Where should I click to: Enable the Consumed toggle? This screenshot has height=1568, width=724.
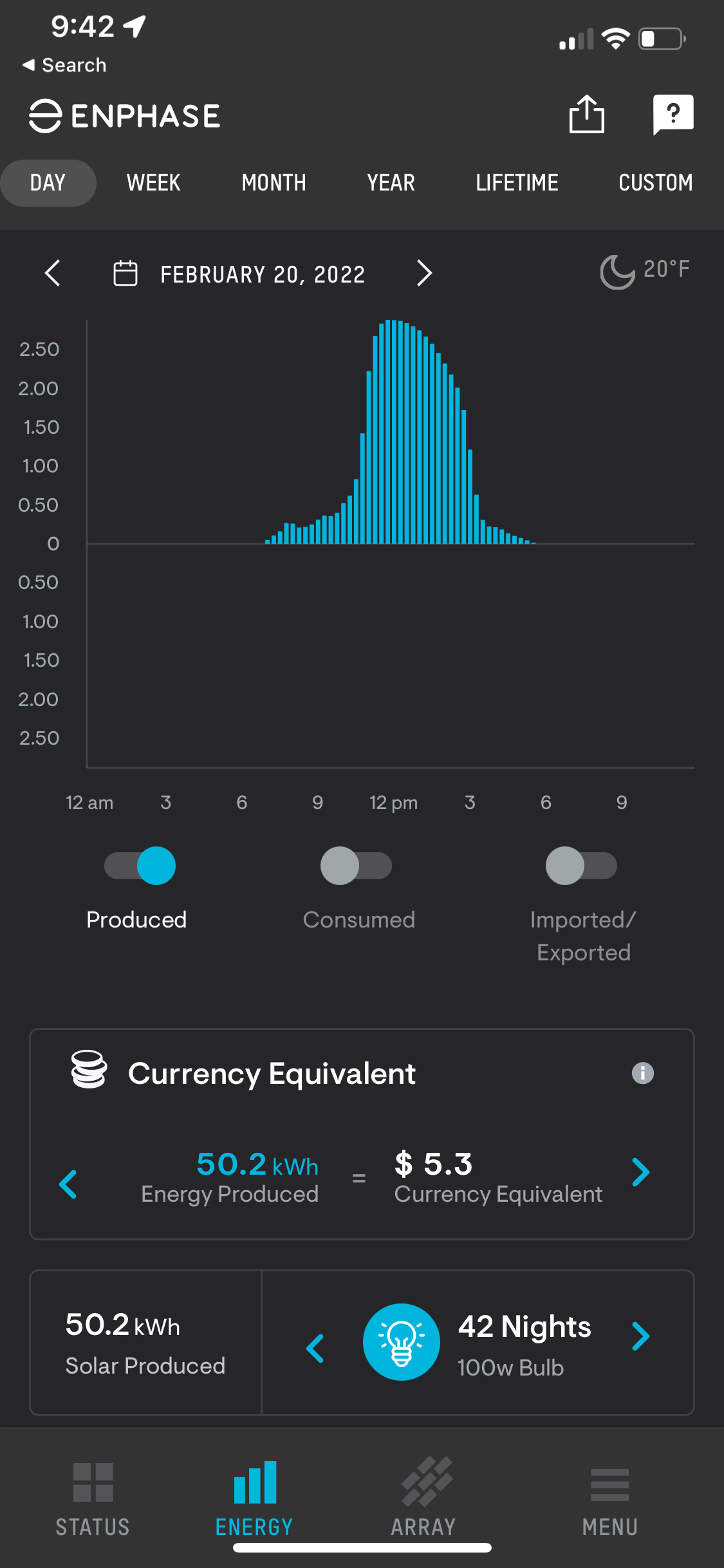click(x=356, y=866)
